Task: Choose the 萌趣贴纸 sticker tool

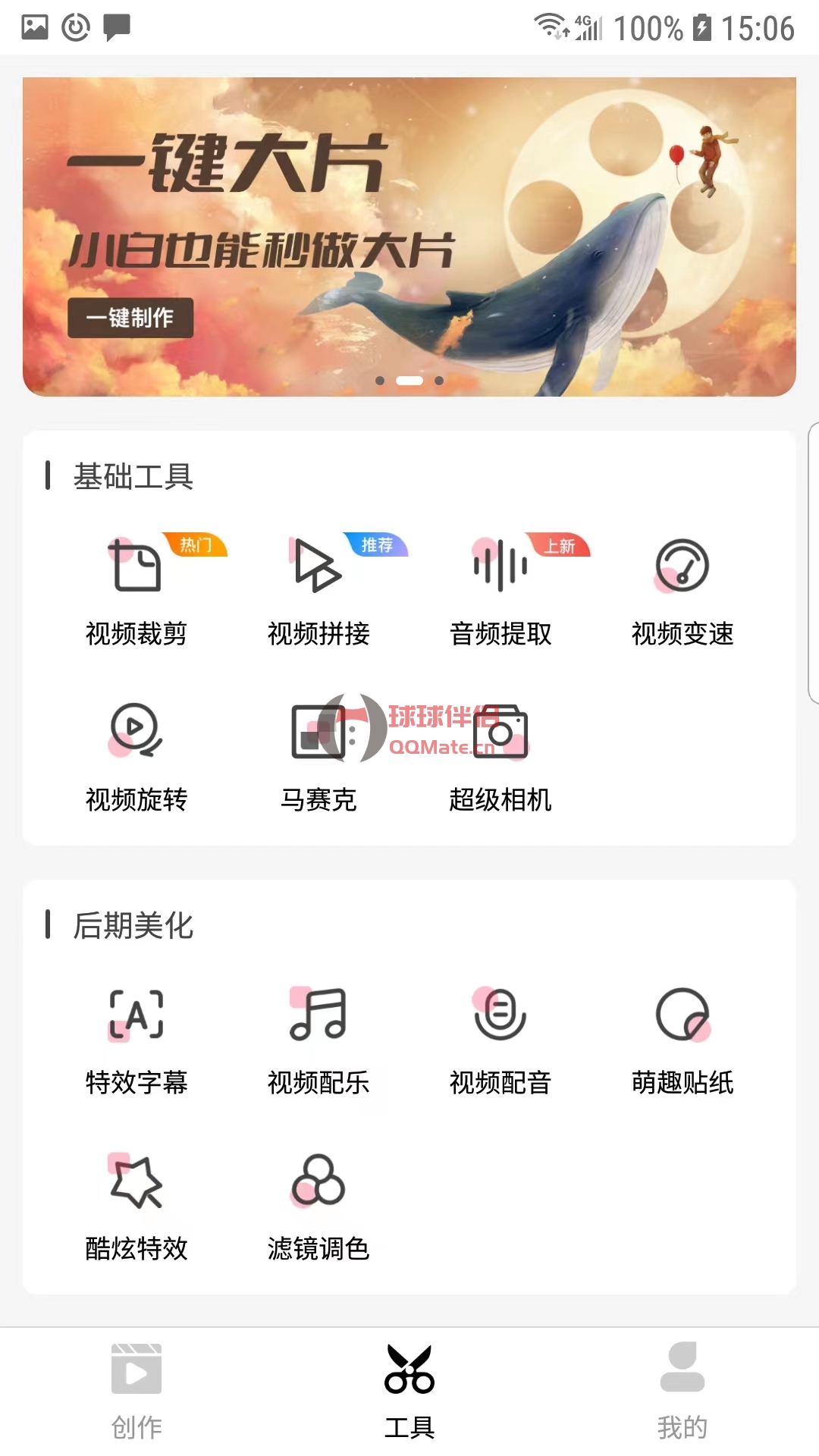Action: 682,1040
